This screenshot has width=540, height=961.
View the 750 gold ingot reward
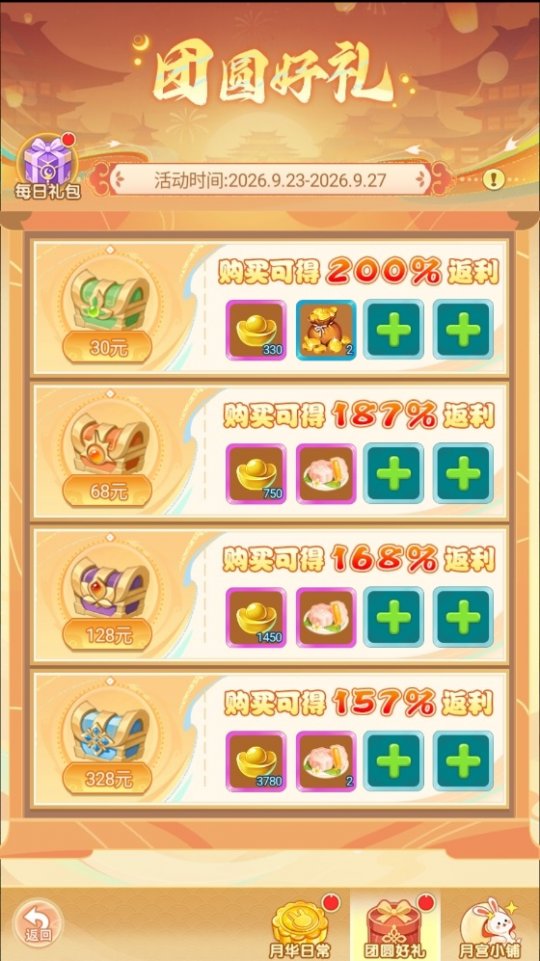256,474
